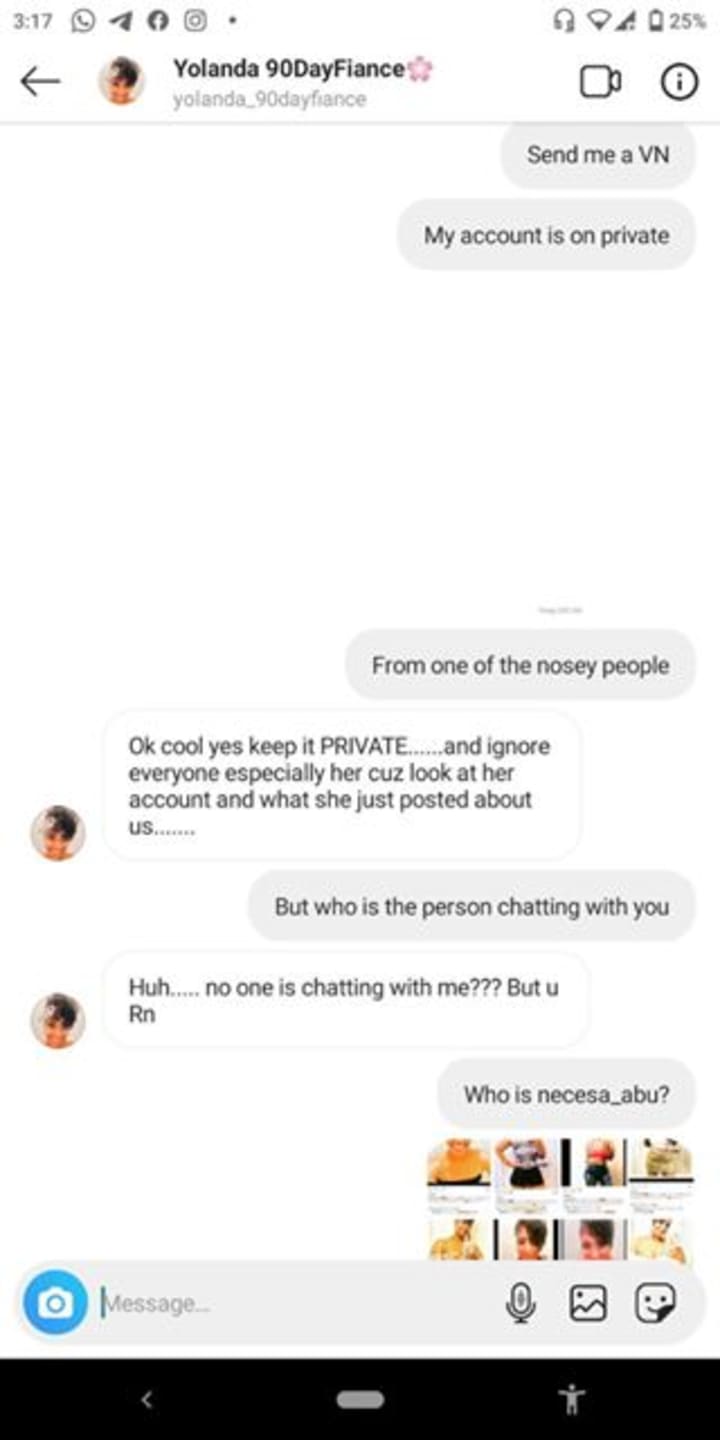Focus the Message text field
Viewport: 720px width, 1440px height.
click(x=290, y=1304)
